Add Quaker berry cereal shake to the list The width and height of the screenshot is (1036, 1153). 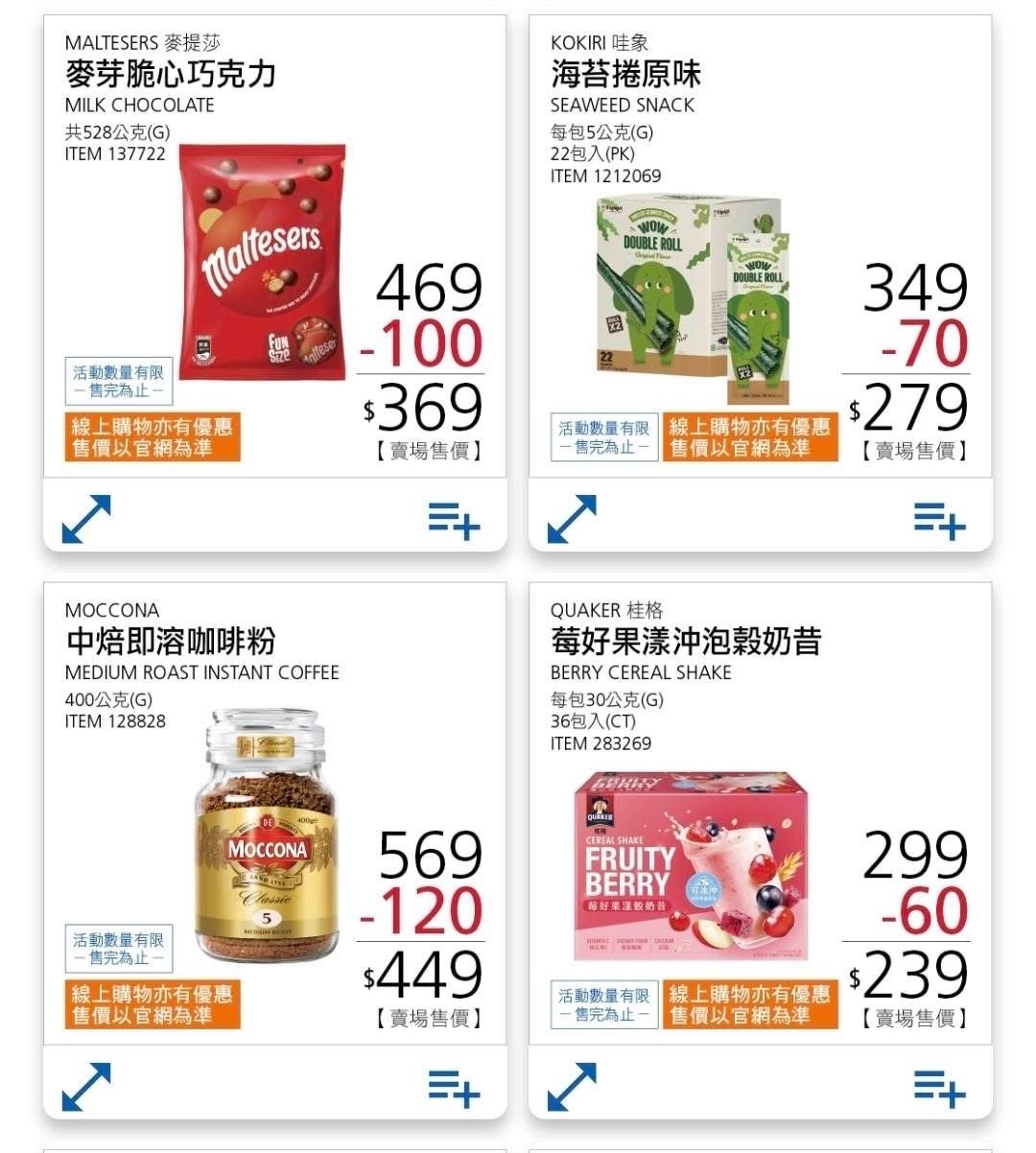coord(939,1089)
